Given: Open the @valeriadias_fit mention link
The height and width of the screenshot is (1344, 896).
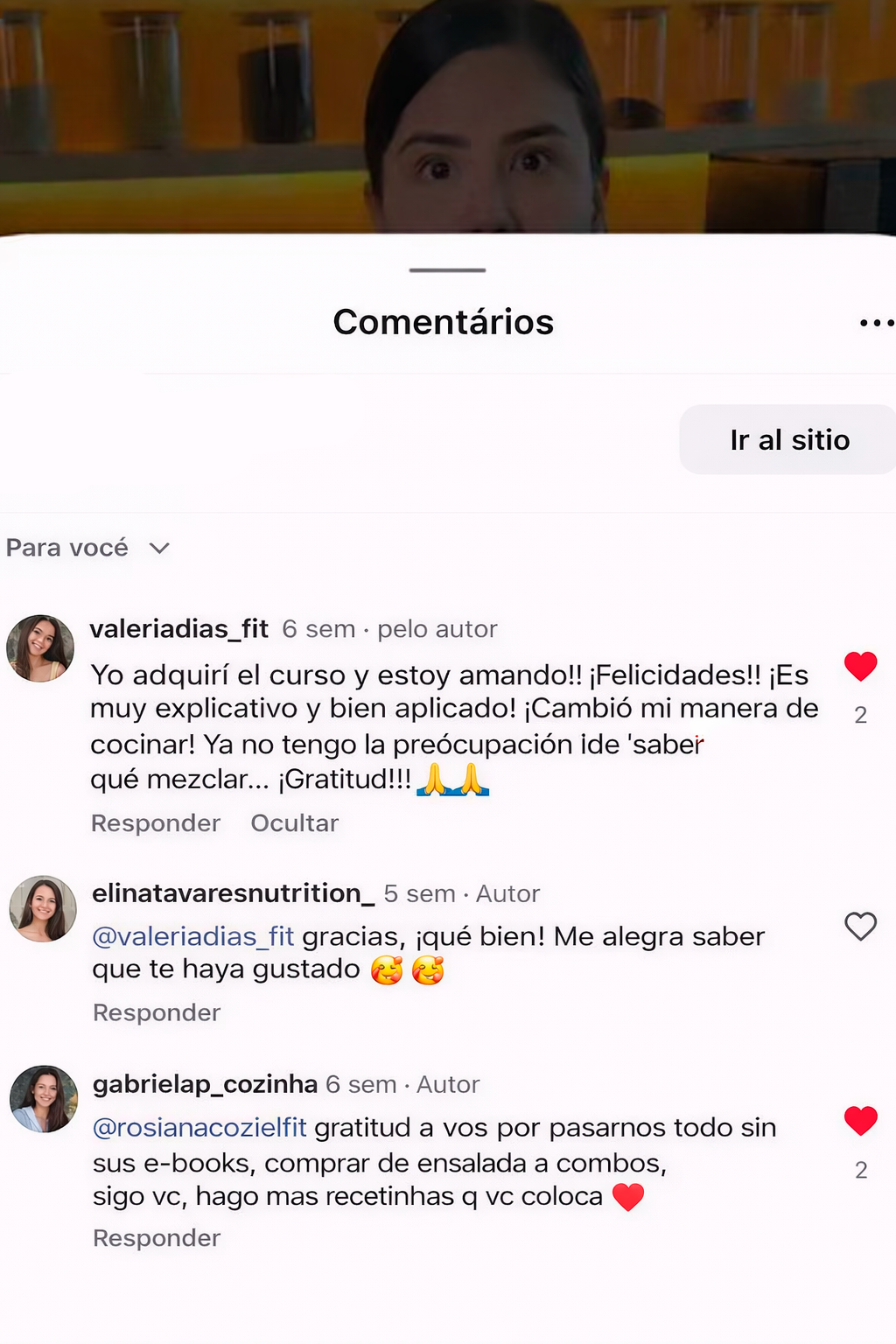Looking at the screenshot, I should coord(191,936).
